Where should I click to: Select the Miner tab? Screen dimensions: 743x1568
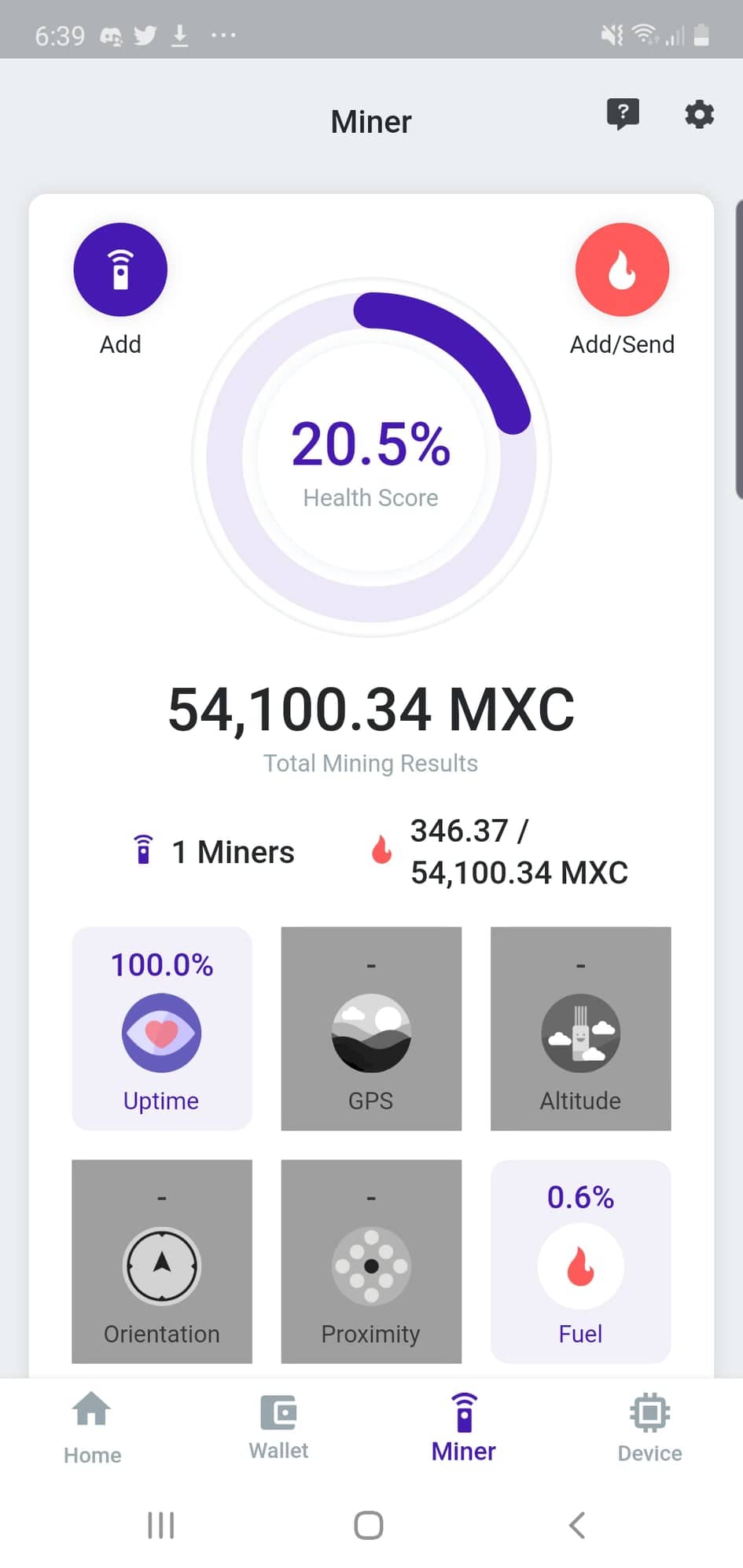point(464,1428)
